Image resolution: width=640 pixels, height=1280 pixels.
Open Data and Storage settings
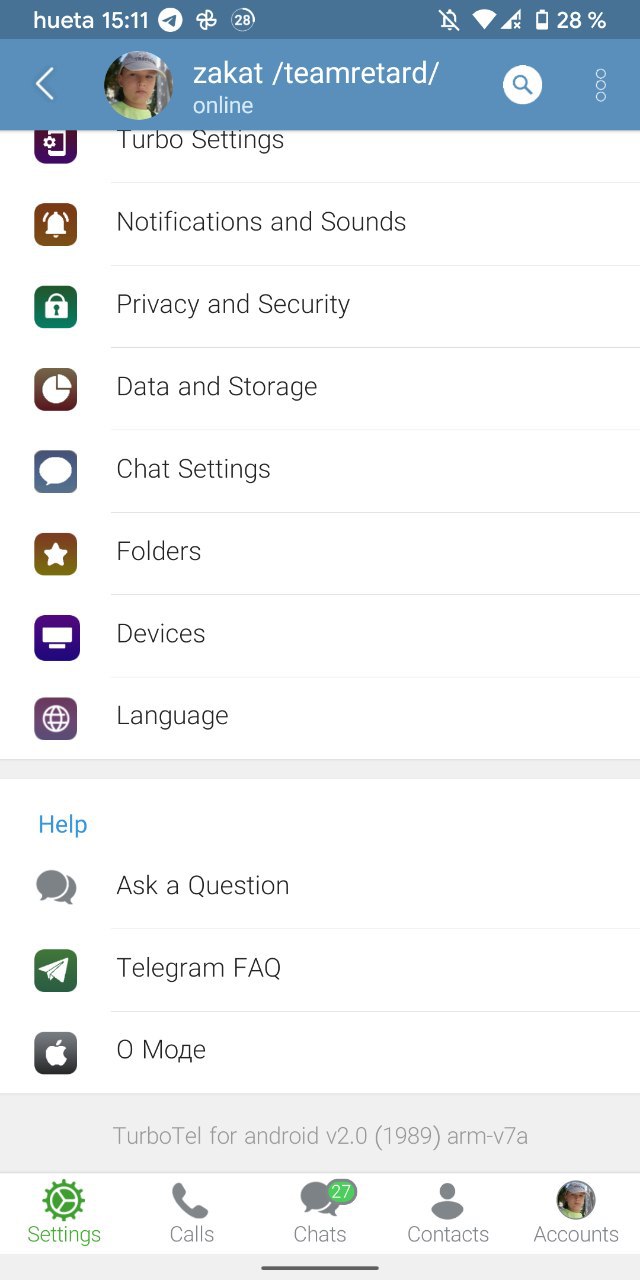coord(320,388)
